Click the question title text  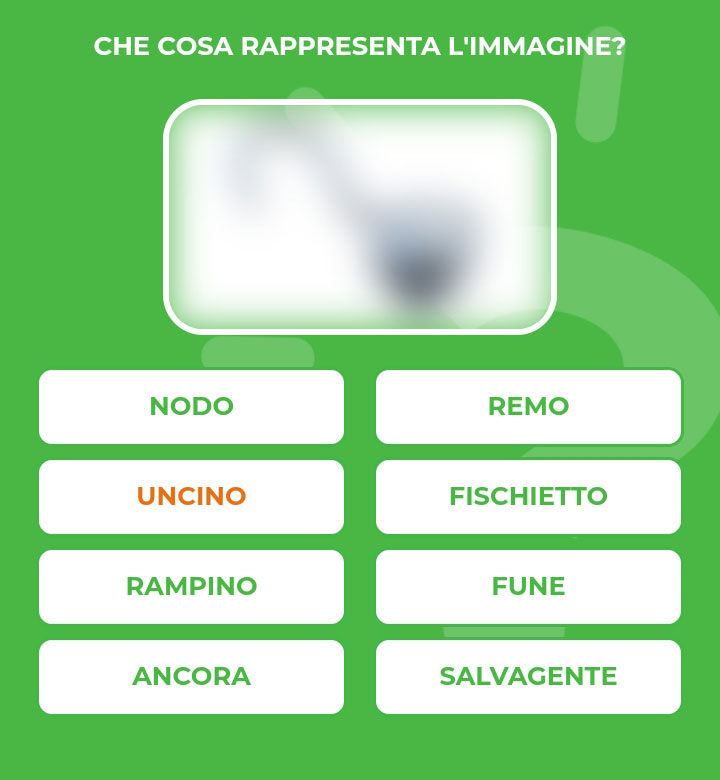(x=360, y=44)
